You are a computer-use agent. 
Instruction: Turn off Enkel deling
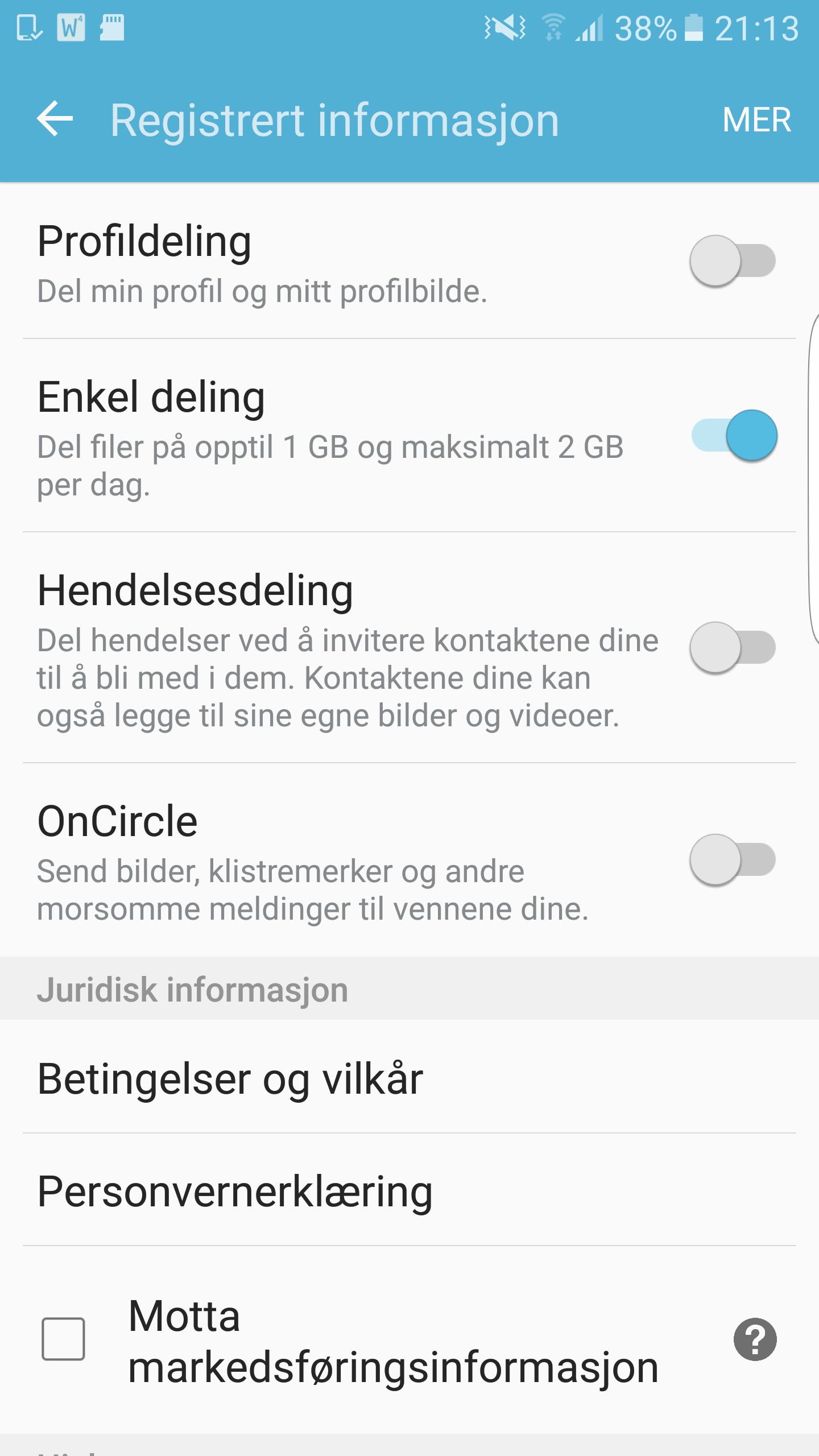[734, 435]
